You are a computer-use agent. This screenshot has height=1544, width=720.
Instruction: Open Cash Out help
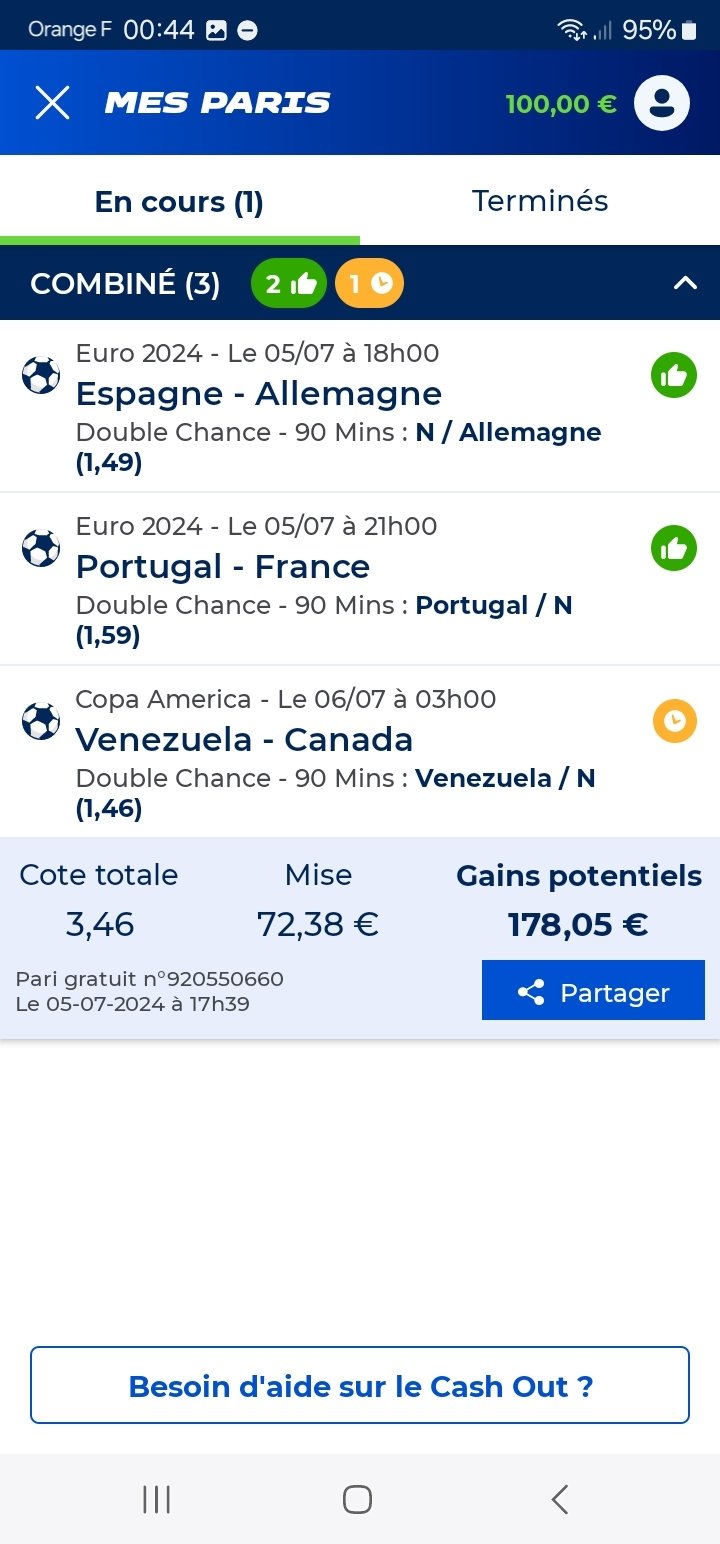coord(360,1386)
